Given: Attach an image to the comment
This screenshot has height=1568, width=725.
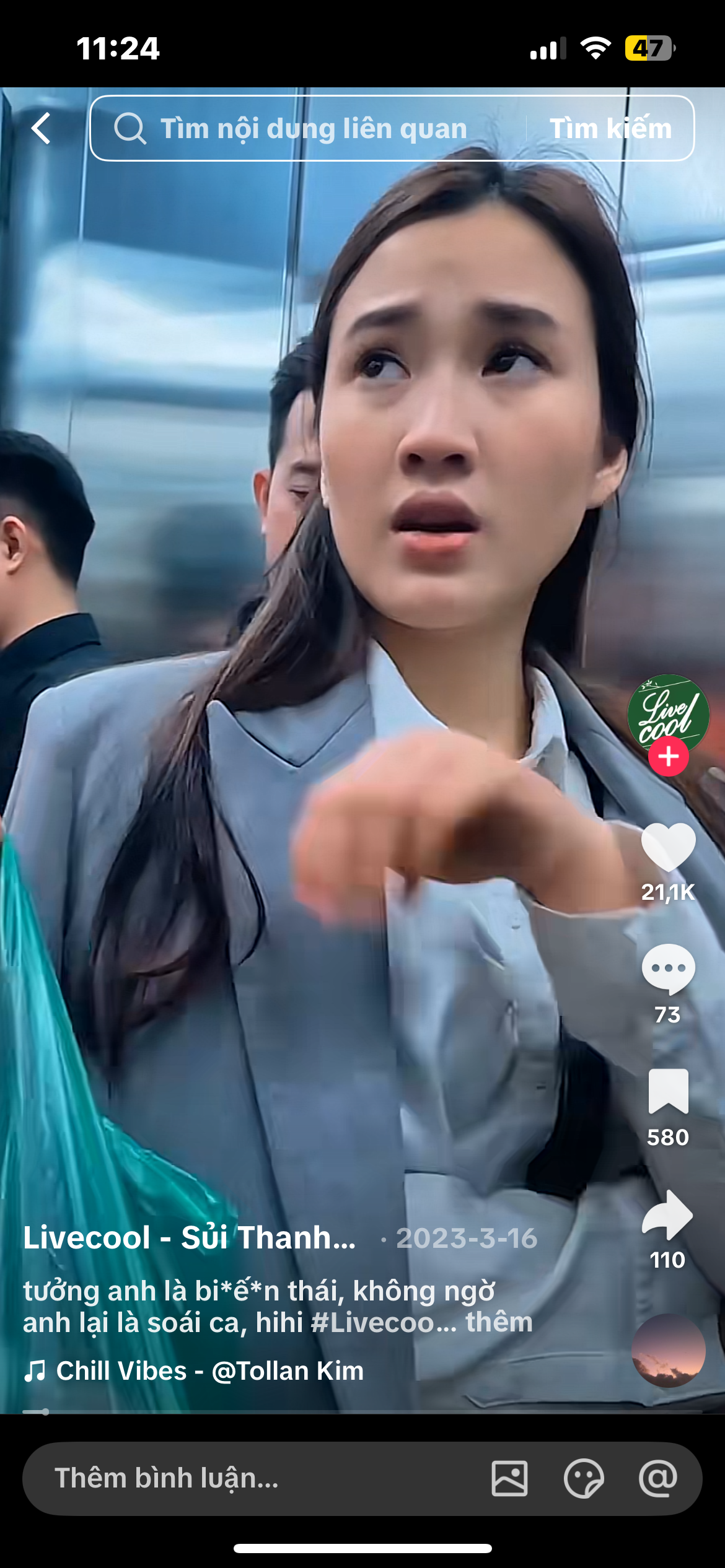Looking at the screenshot, I should [x=509, y=1478].
